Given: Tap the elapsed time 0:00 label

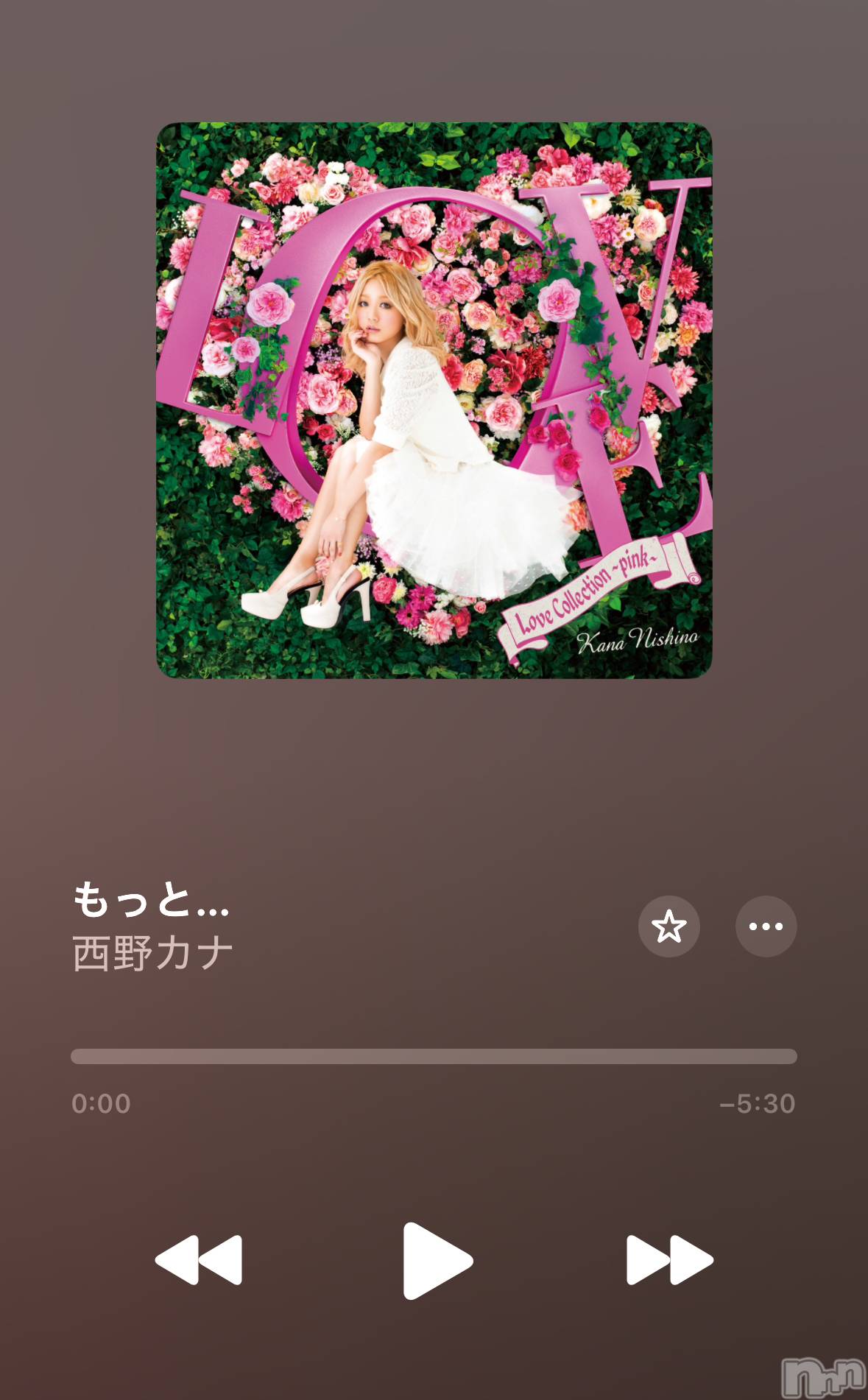Looking at the screenshot, I should tap(101, 1103).
